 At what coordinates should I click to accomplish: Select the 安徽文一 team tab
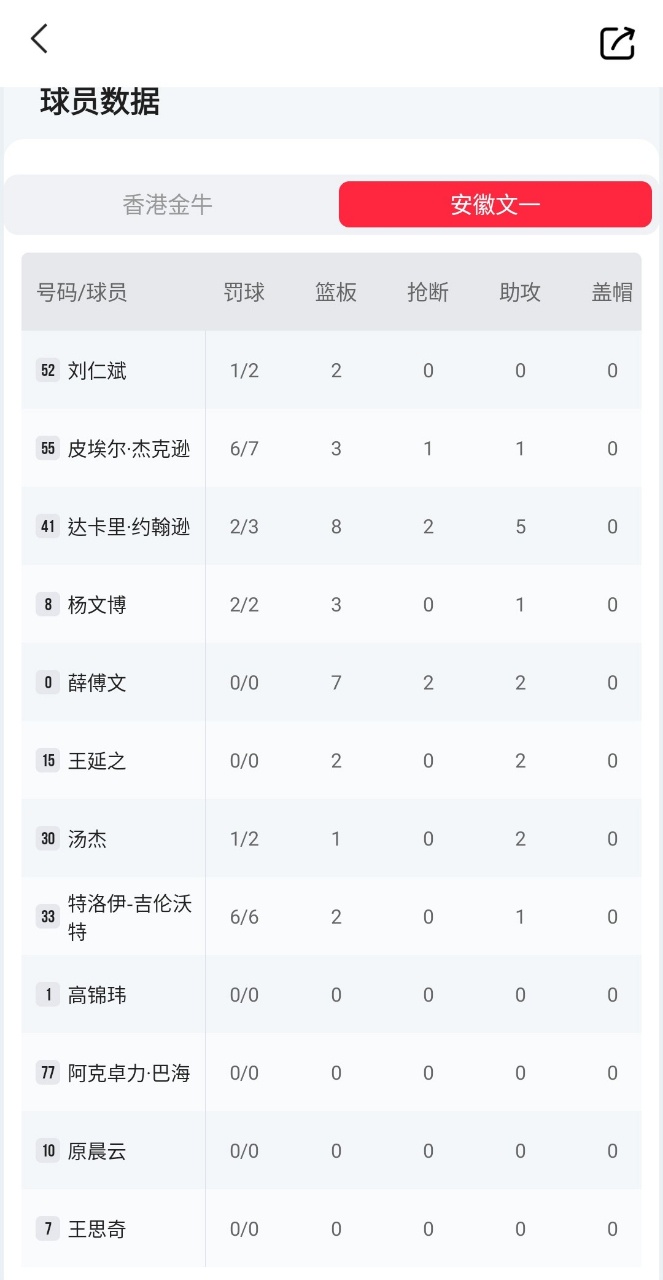(495, 205)
